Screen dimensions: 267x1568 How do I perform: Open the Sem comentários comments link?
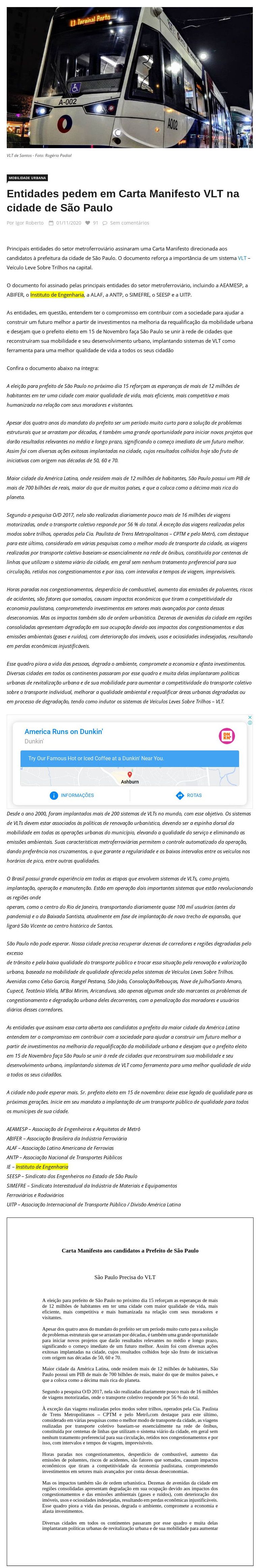point(129,223)
